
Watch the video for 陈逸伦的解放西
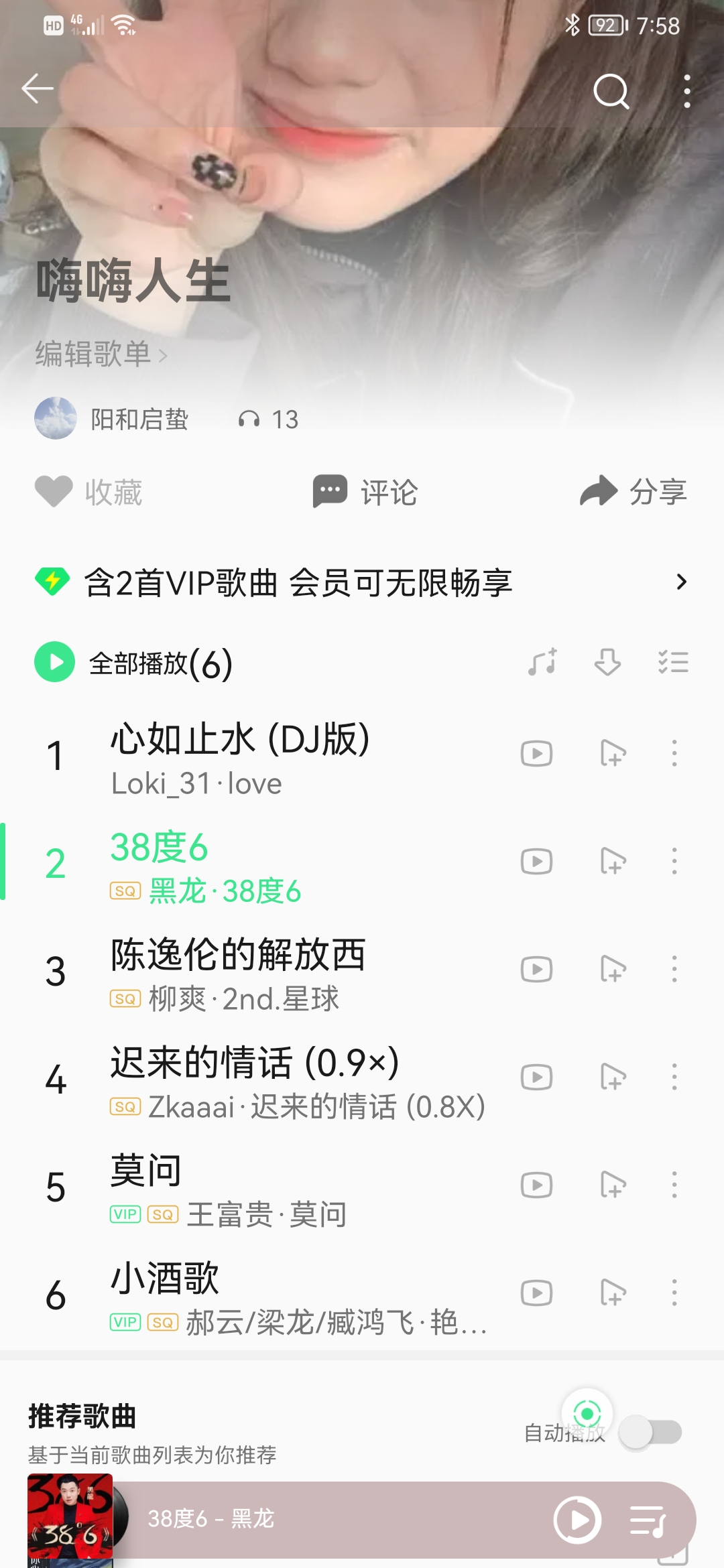pos(536,970)
